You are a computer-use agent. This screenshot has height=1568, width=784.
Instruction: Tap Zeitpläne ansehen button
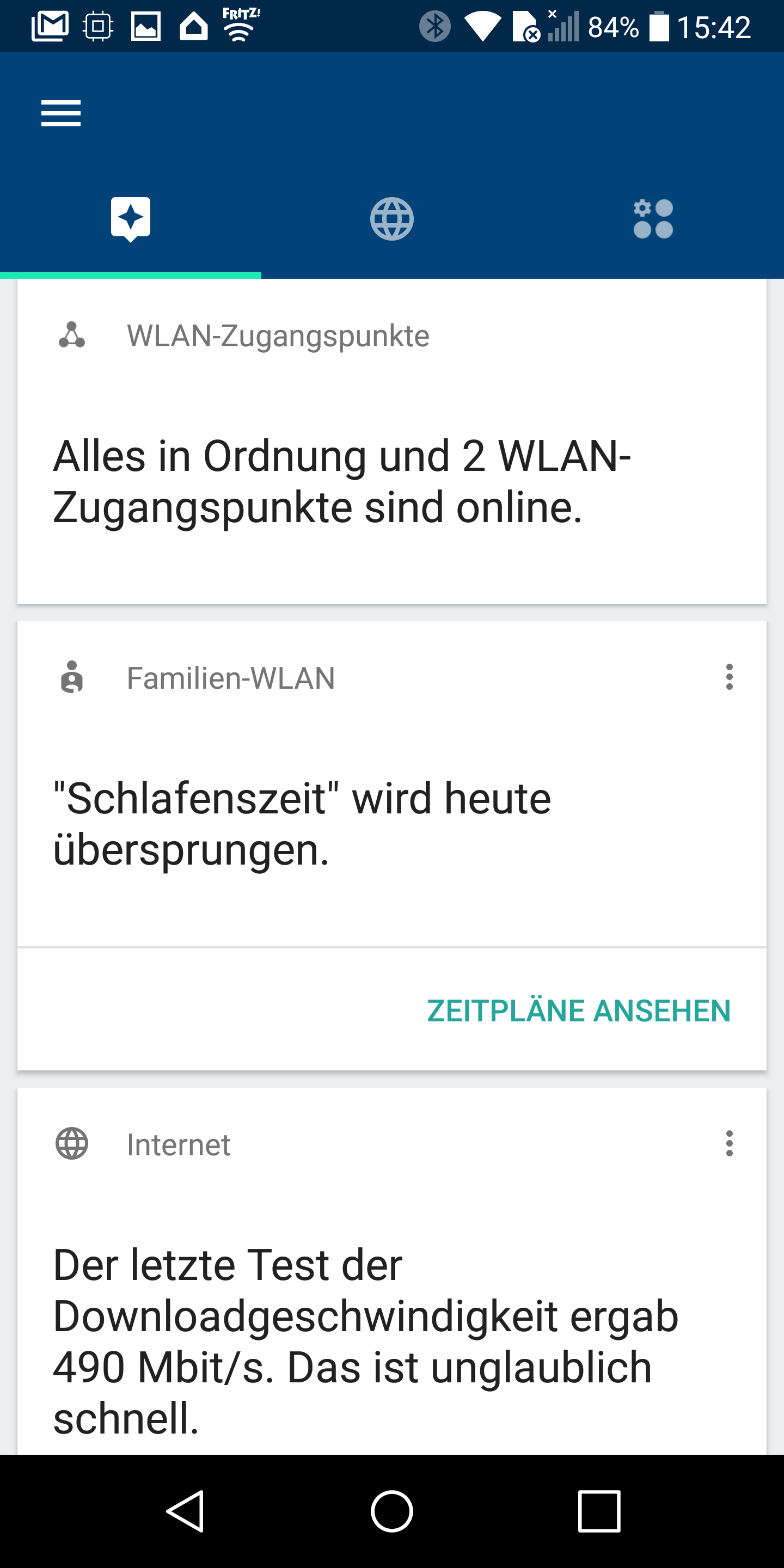(578, 1010)
